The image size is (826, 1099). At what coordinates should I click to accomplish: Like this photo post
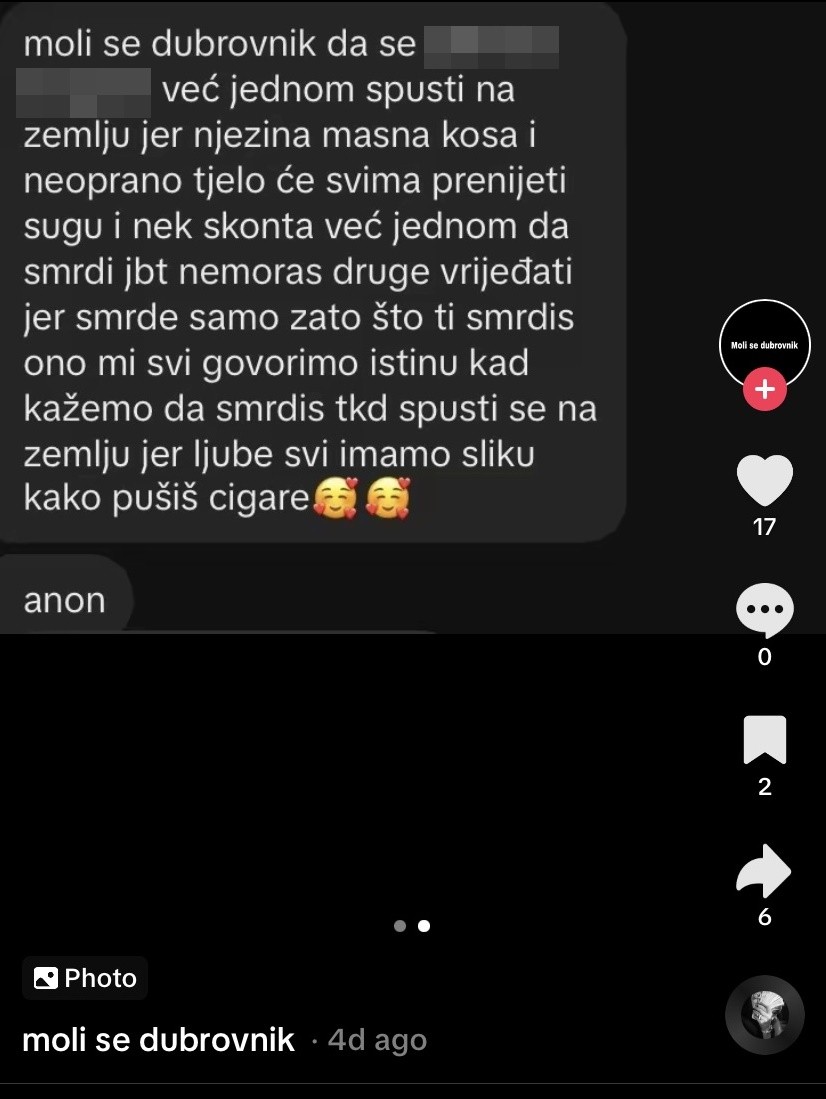click(x=764, y=480)
